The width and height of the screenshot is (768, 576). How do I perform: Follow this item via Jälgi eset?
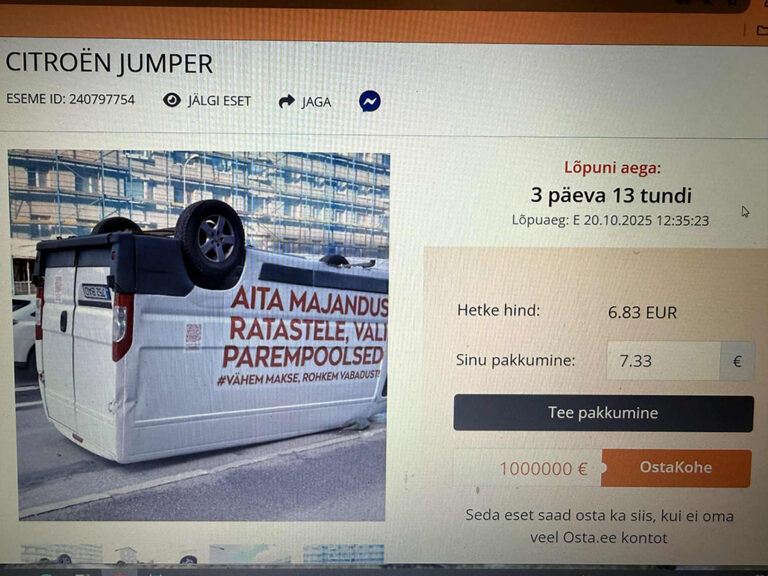[x=207, y=101]
